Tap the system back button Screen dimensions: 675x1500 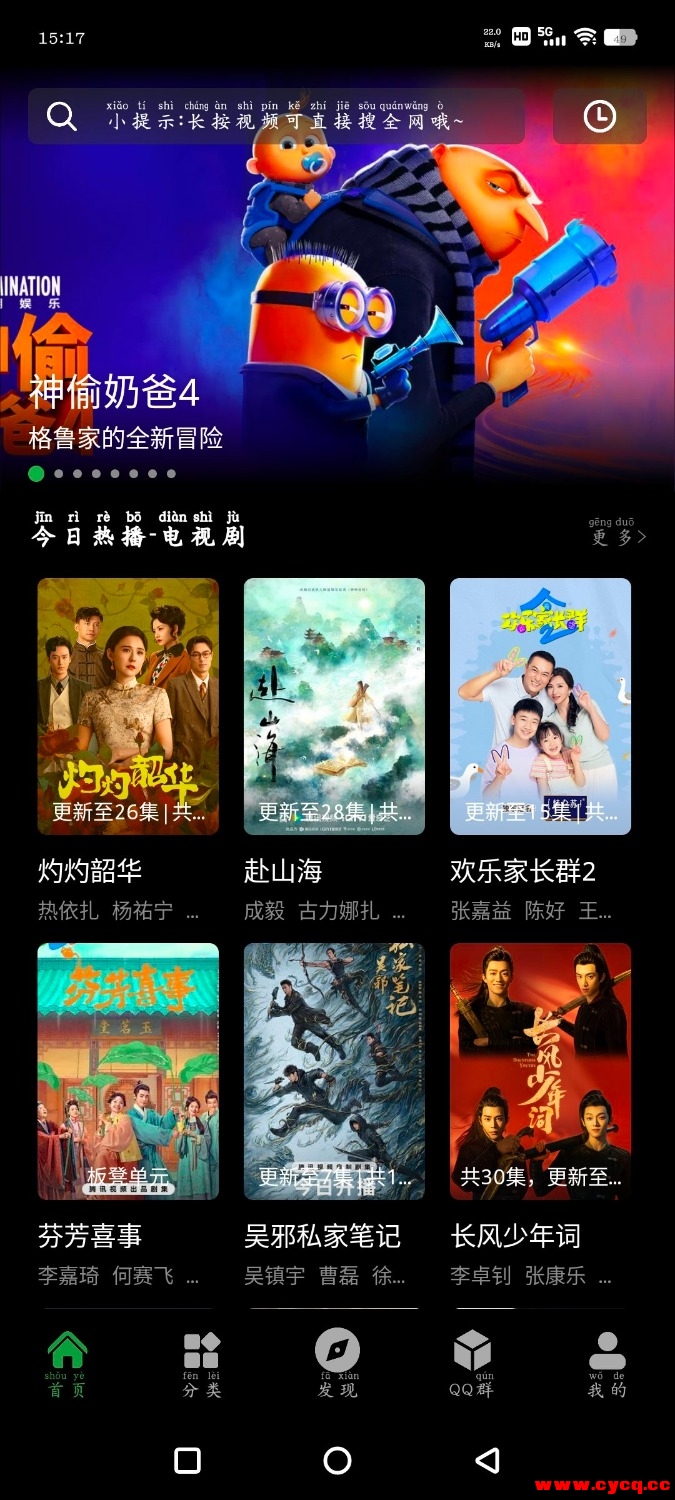487,1460
